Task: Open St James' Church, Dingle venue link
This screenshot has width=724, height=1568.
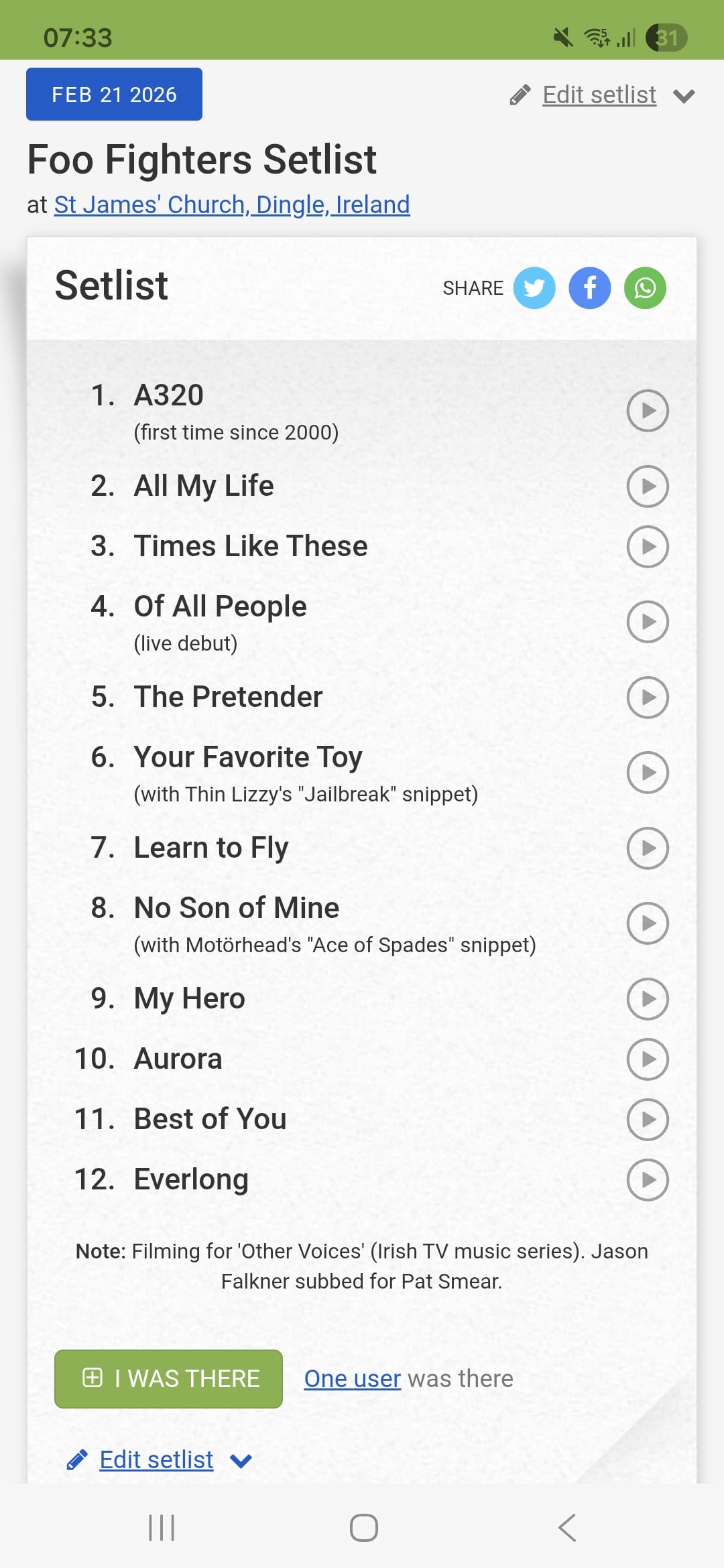Action: coord(231,204)
